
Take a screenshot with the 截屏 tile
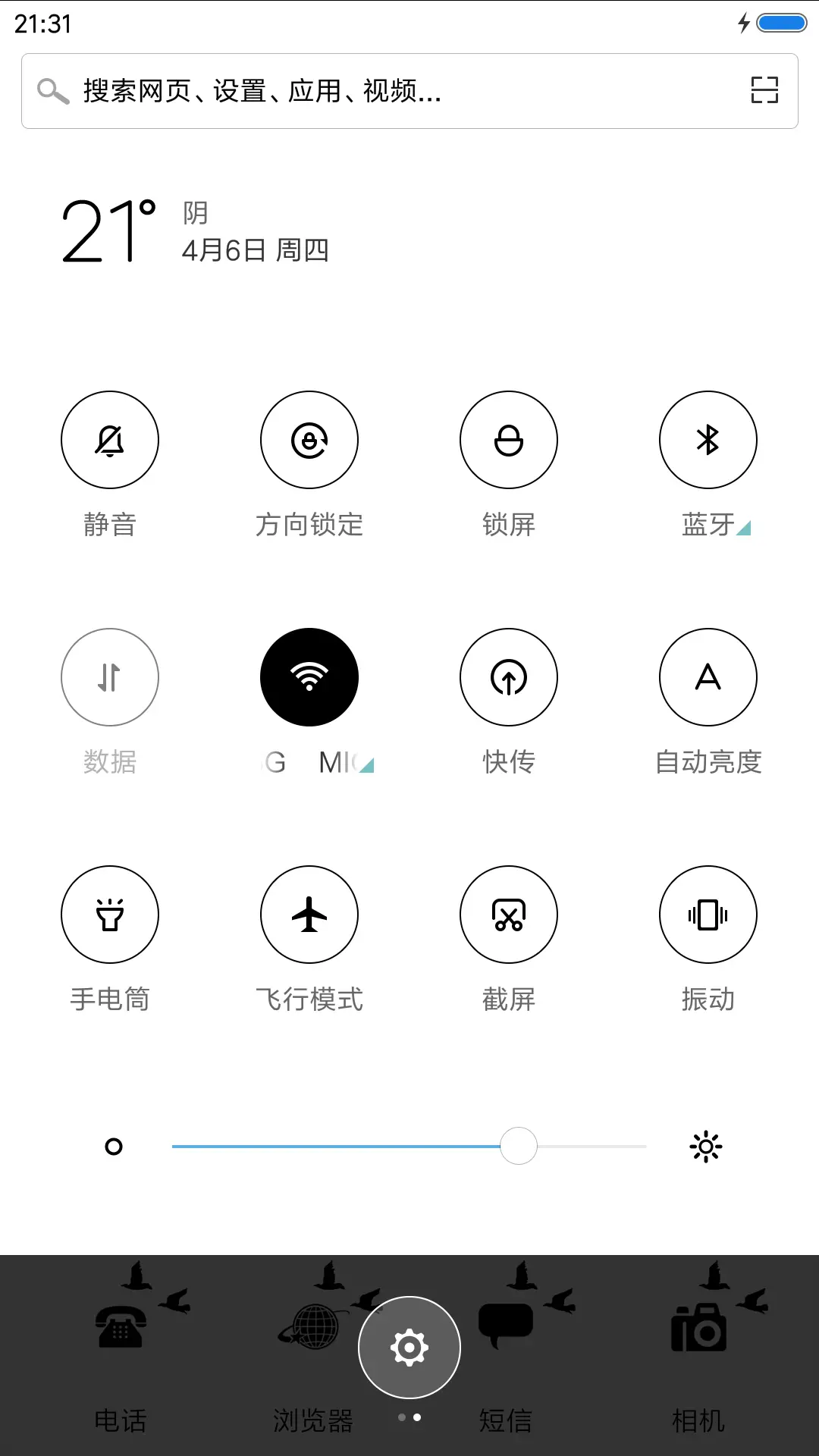click(x=509, y=915)
